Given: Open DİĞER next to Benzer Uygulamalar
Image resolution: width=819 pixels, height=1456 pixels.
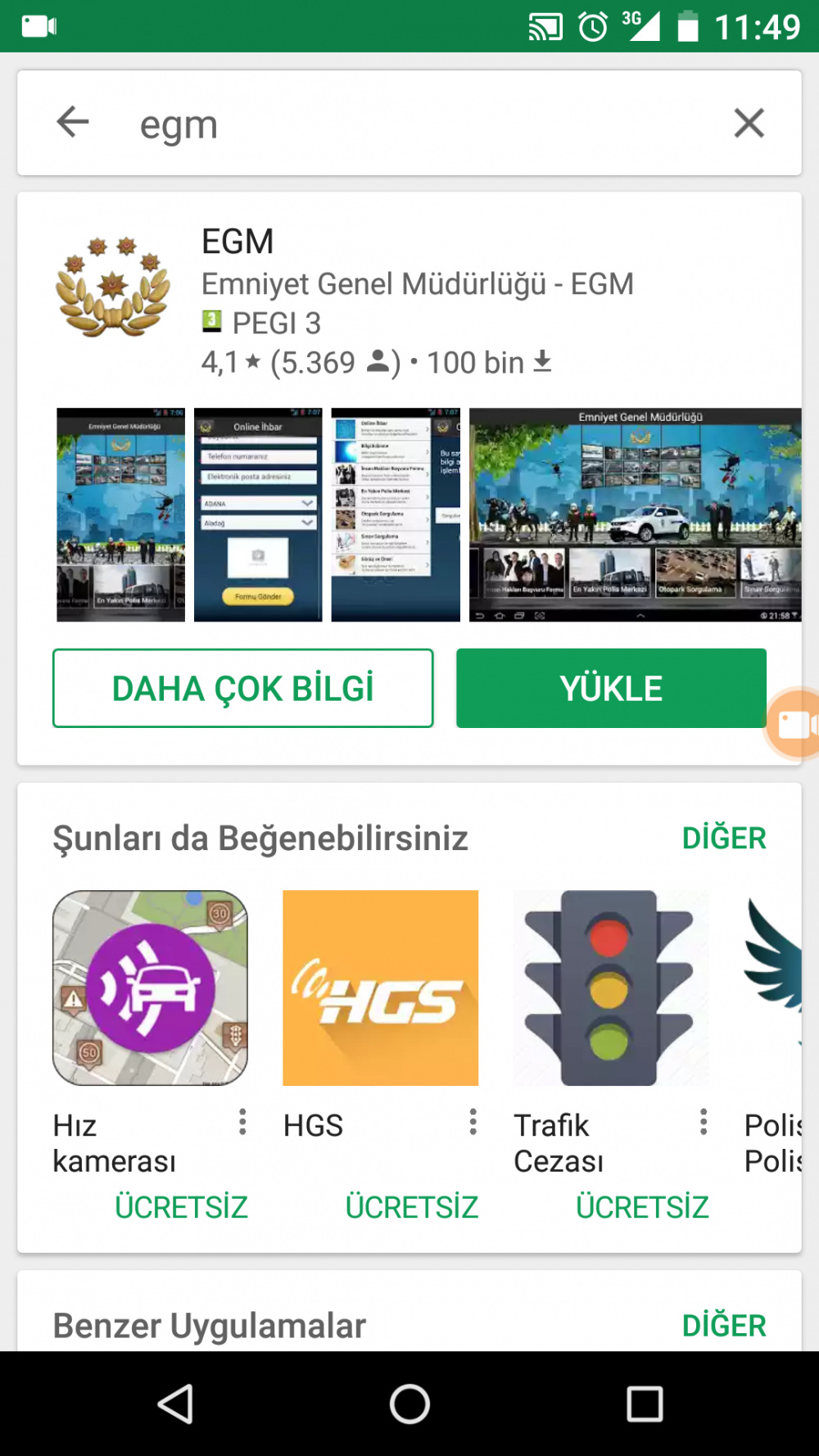Looking at the screenshot, I should coord(724,1325).
